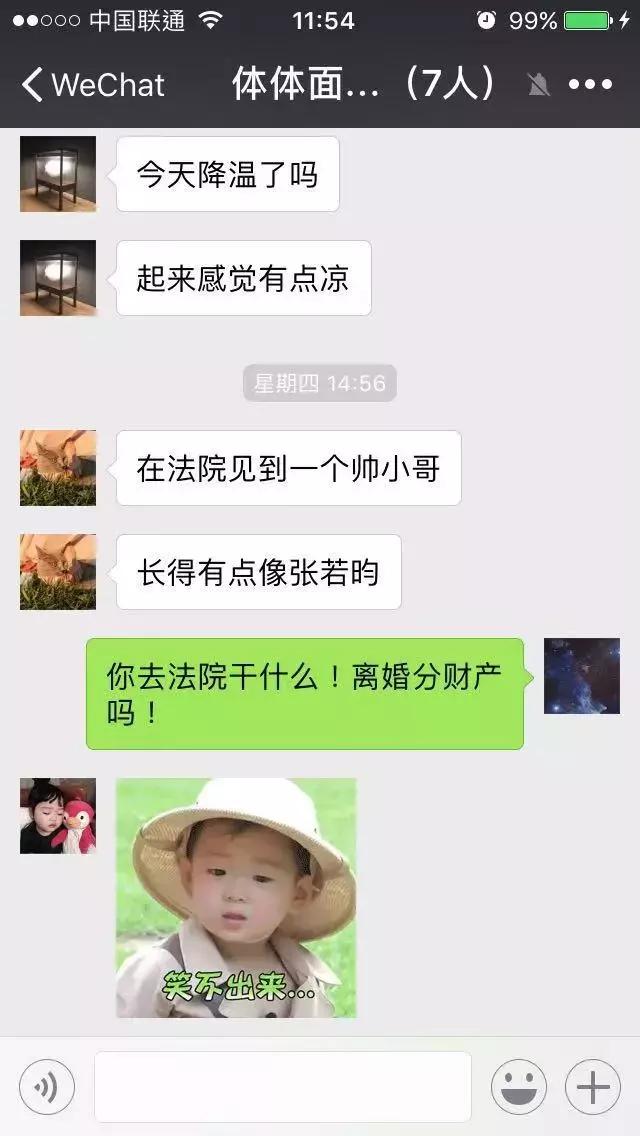Go back to the WeChat chat list
Image resolution: width=640 pixels, height=1136 pixels.
coord(92,85)
